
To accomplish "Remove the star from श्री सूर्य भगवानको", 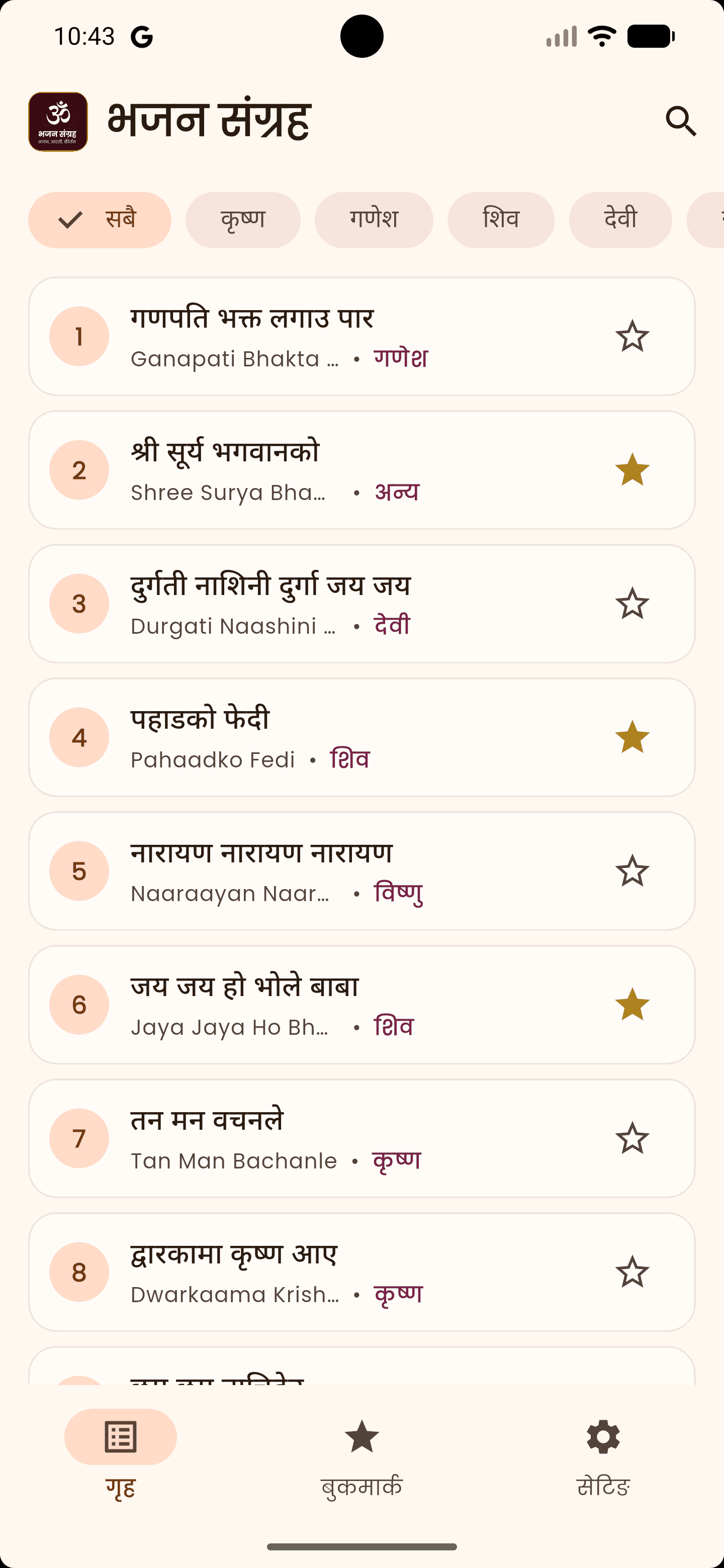I will click(x=632, y=470).
